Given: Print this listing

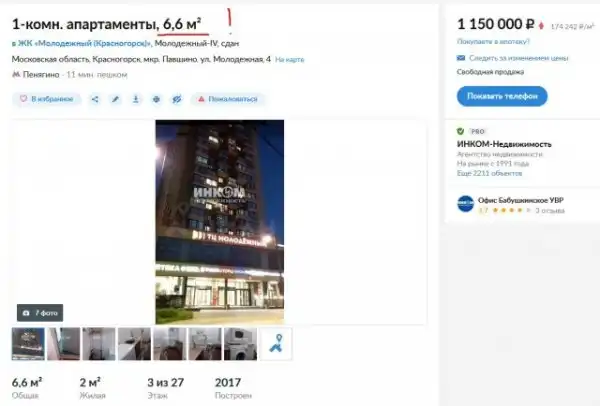Looking at the screenshot, I should (155, 99).
